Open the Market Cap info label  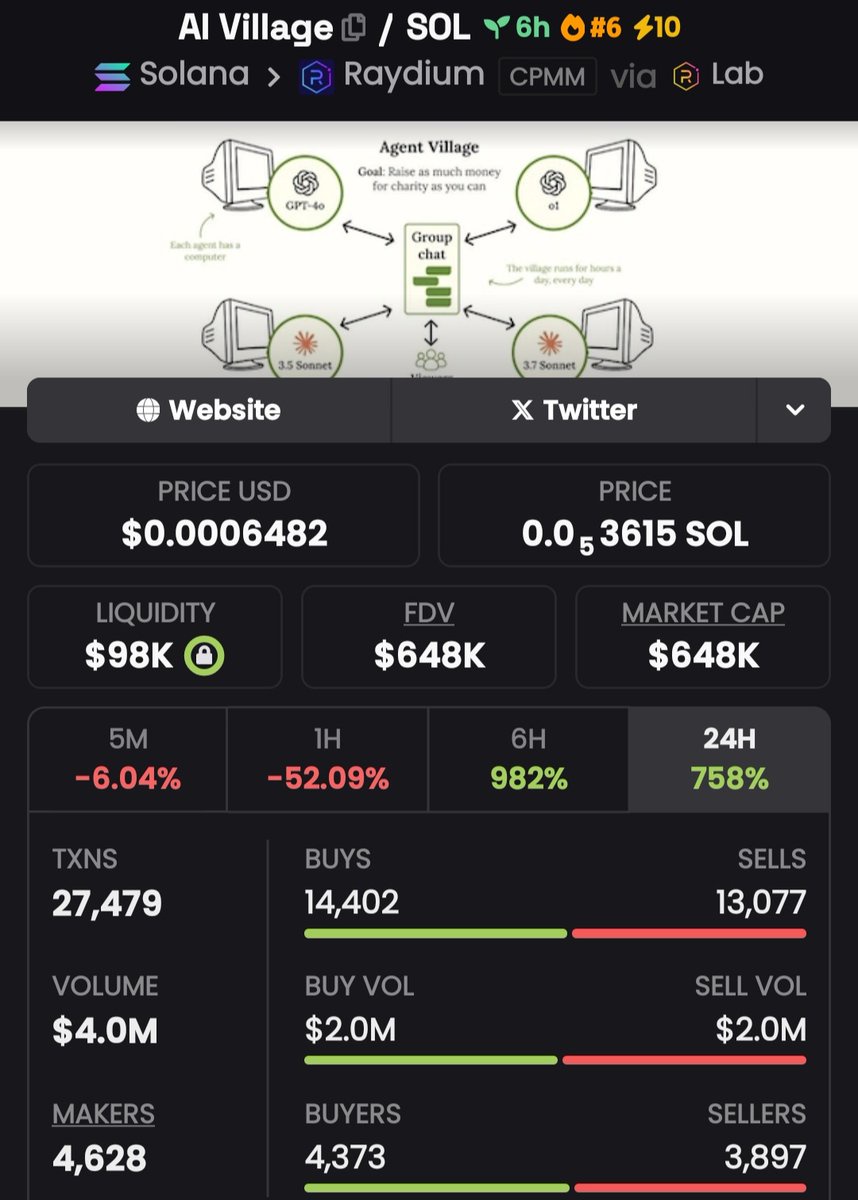coord(703,613)
